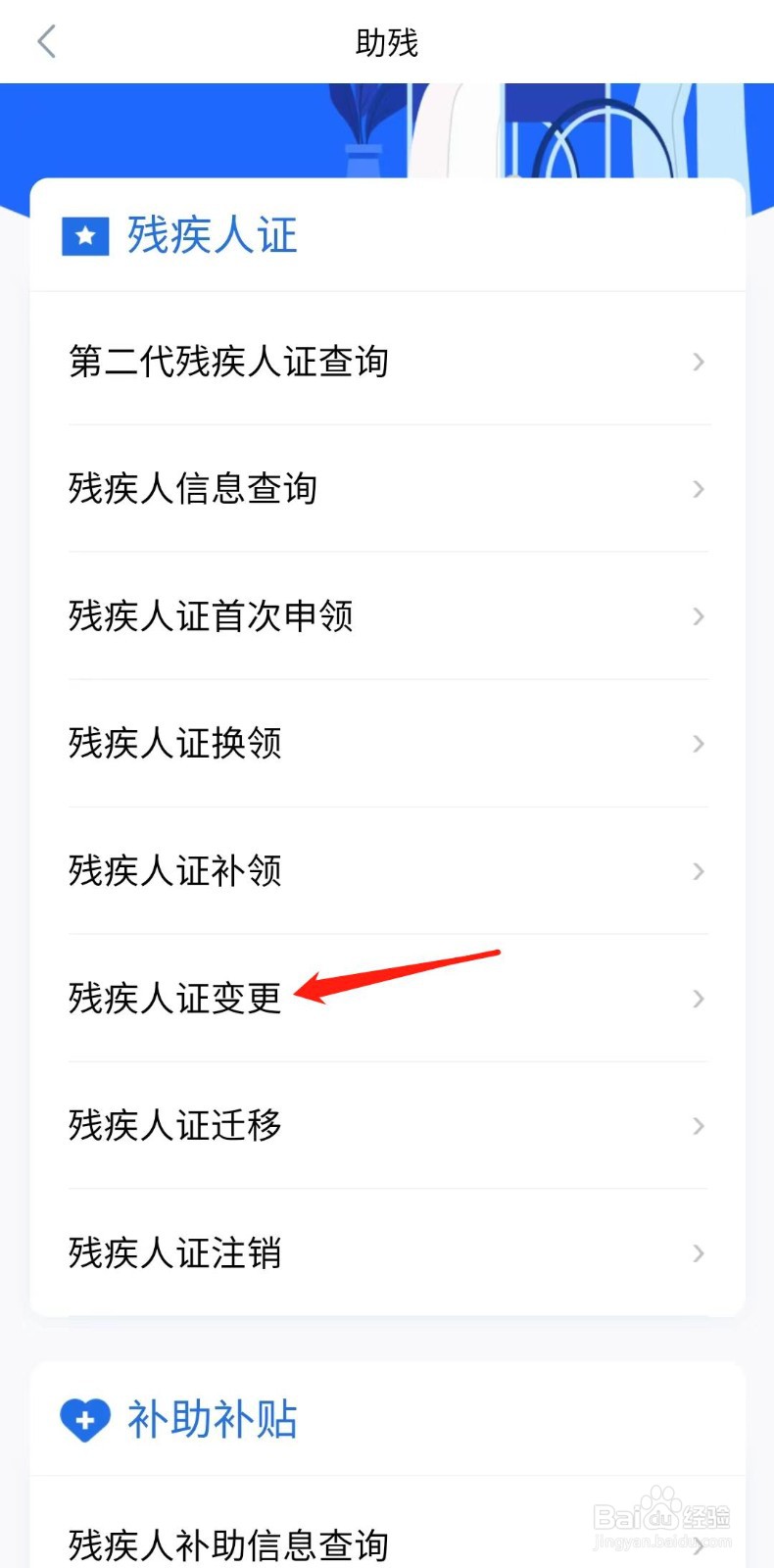Tap 残疾人证首次申领 to start application

click(x=210, y=616)
